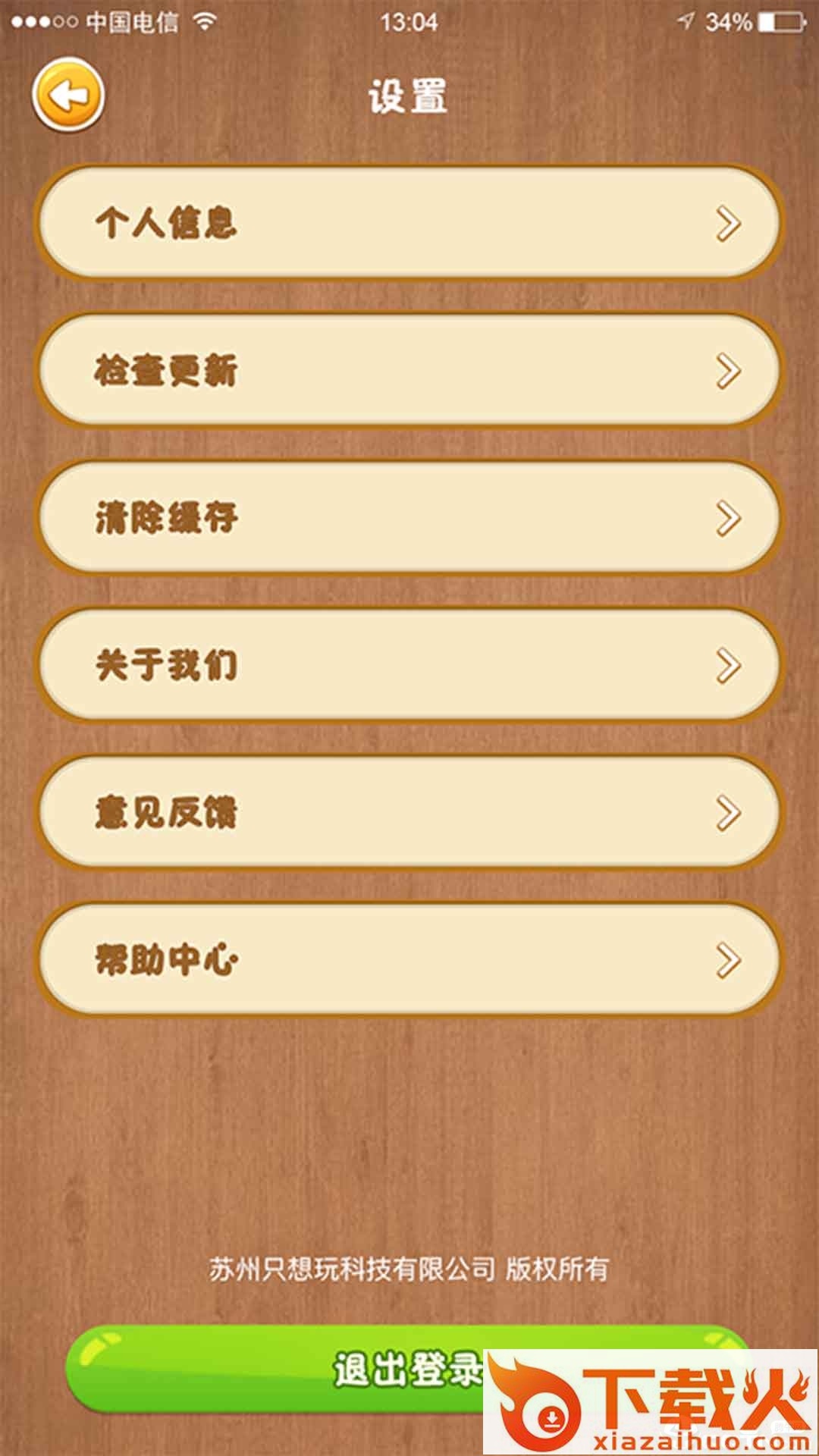The width and height of the screenshot is (819, 1456).
Task: Visit the 帮助中心 help center
Action: [x=409, y=959]
